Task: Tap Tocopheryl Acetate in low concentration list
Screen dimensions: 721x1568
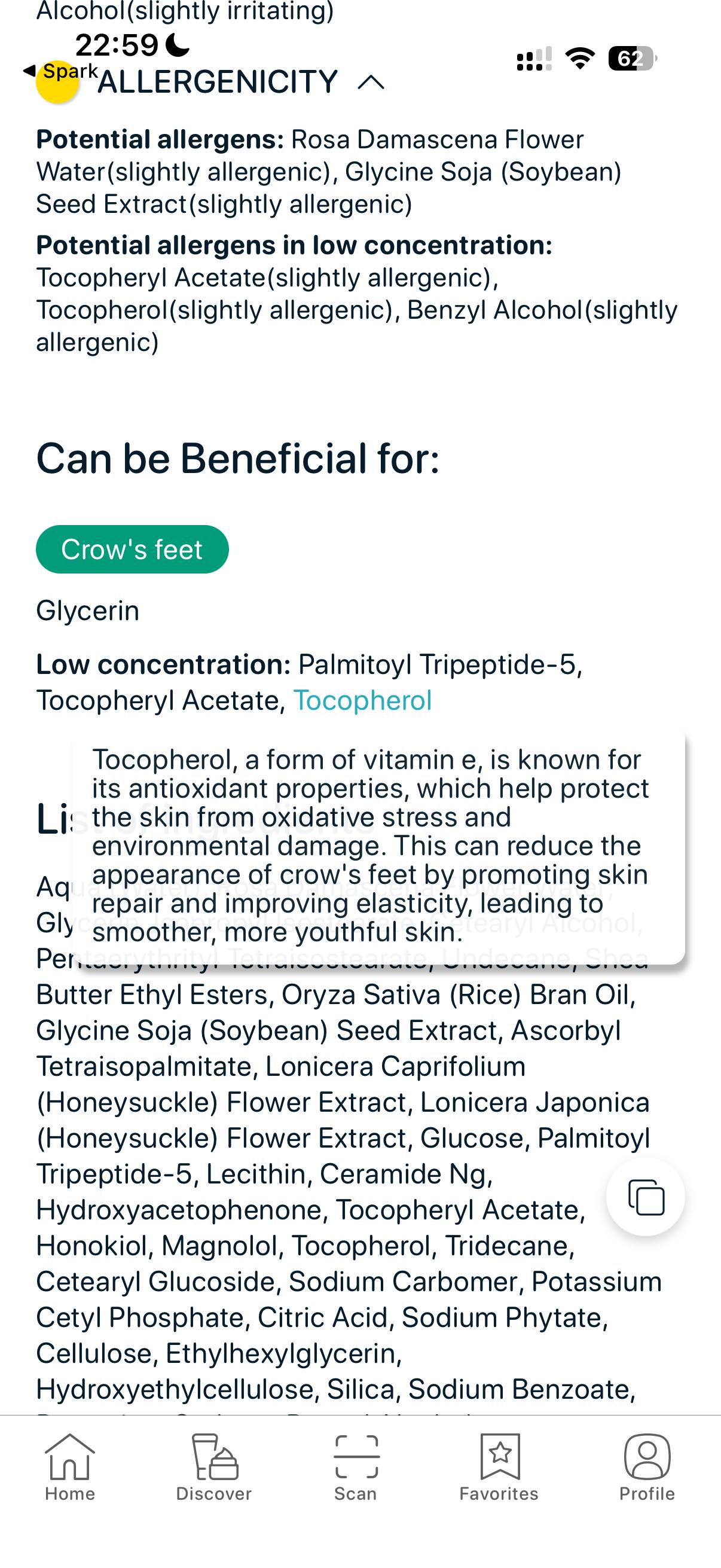Action: [x=159, y=702]
